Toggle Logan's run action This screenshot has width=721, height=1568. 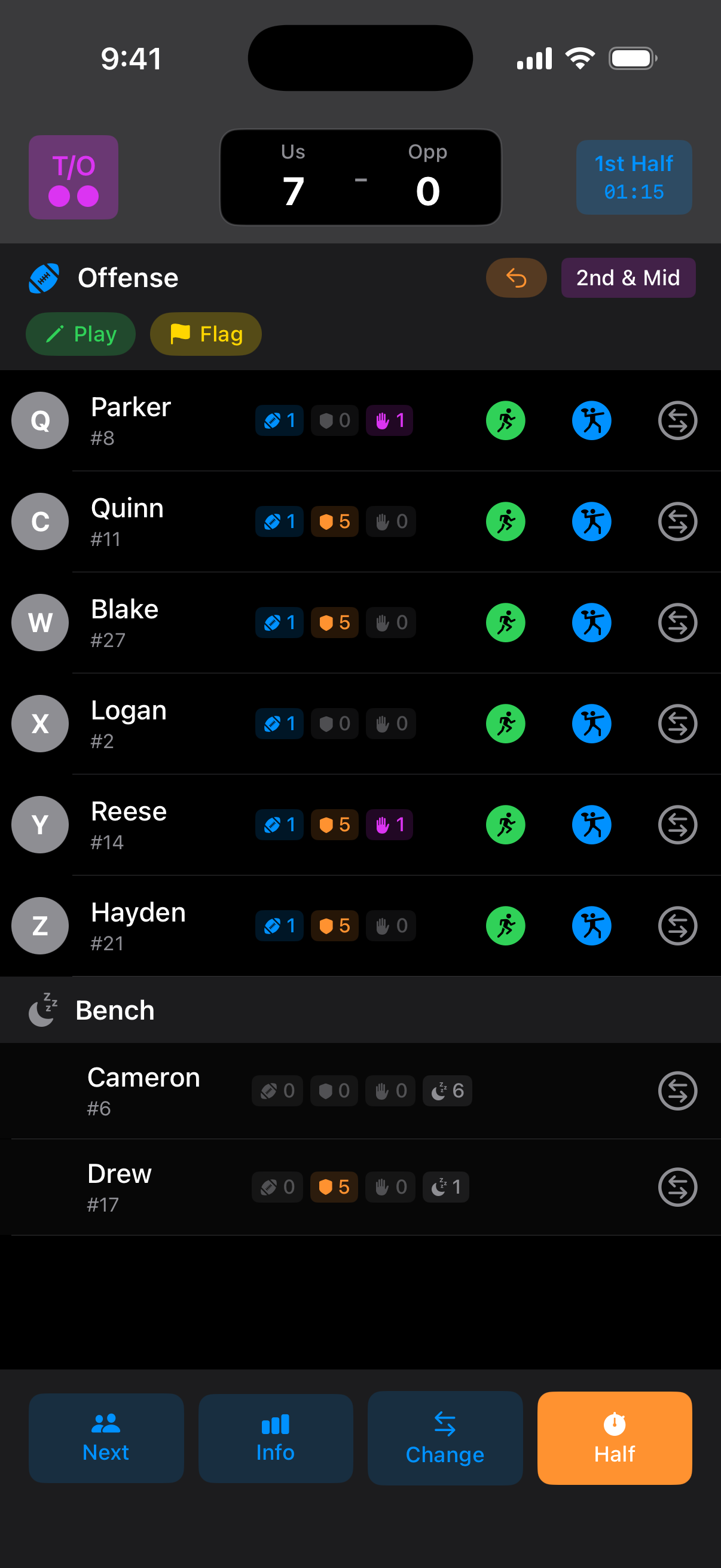[x=505, y=724]
